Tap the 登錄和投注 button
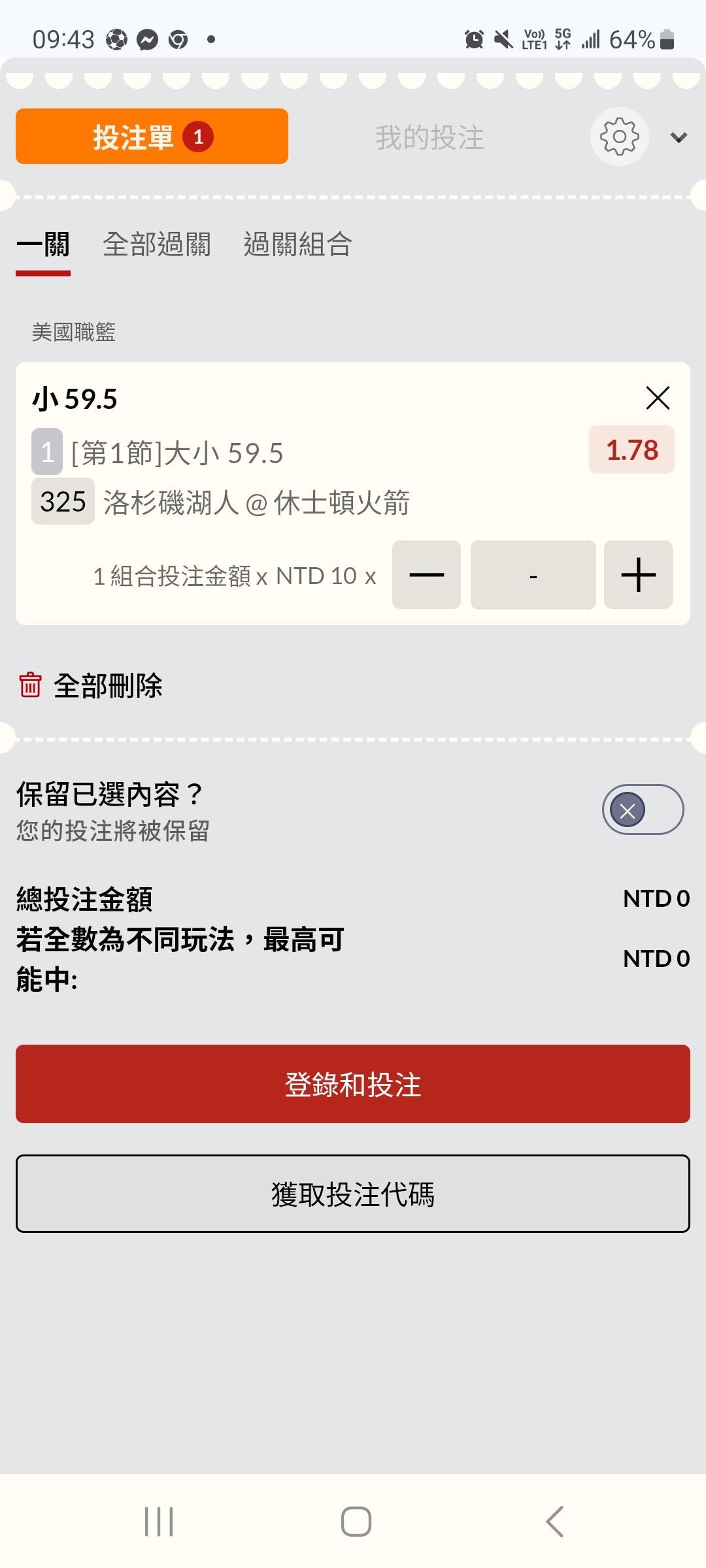The height and width of the screenshot is (1568, 706). pos(353,1084)
